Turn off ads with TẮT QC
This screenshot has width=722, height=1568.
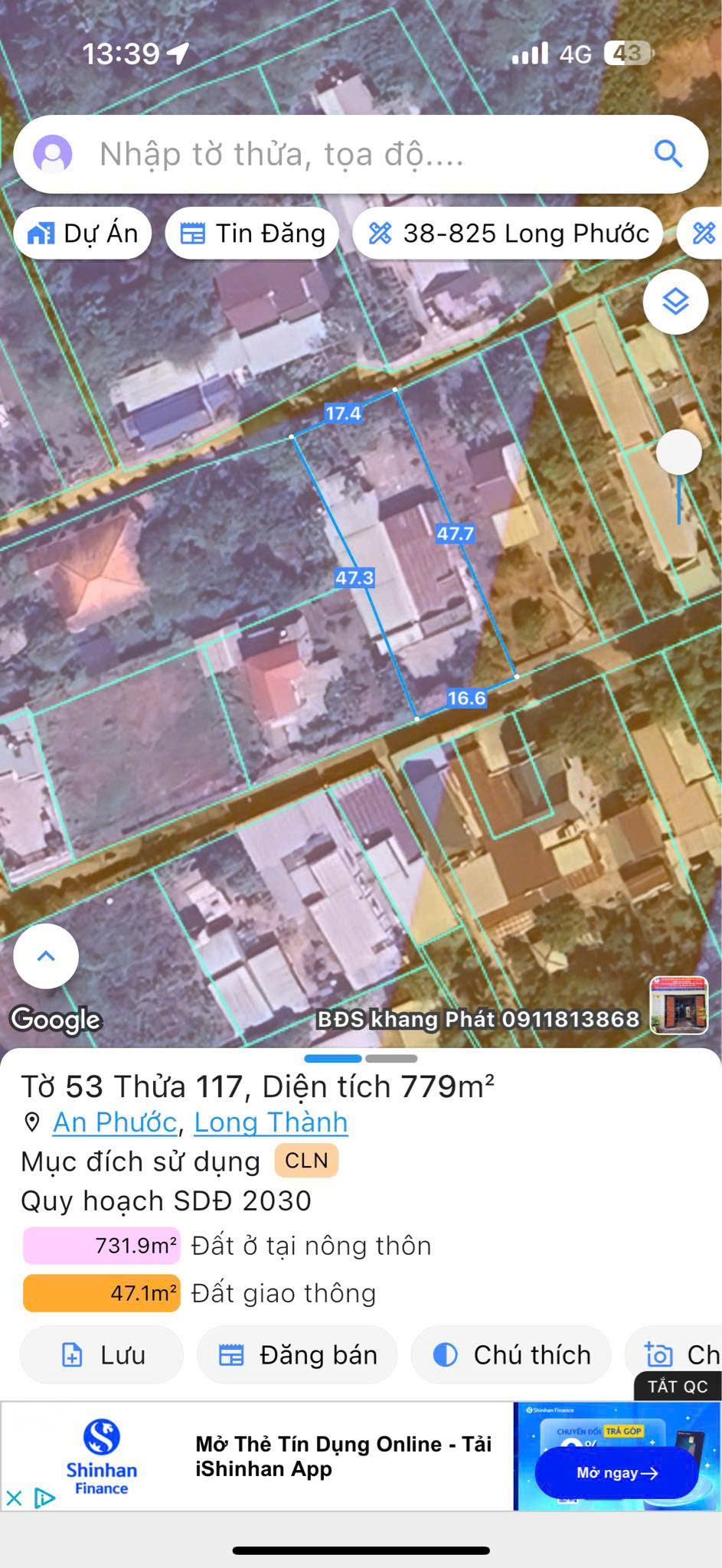tap(678, 1387)
